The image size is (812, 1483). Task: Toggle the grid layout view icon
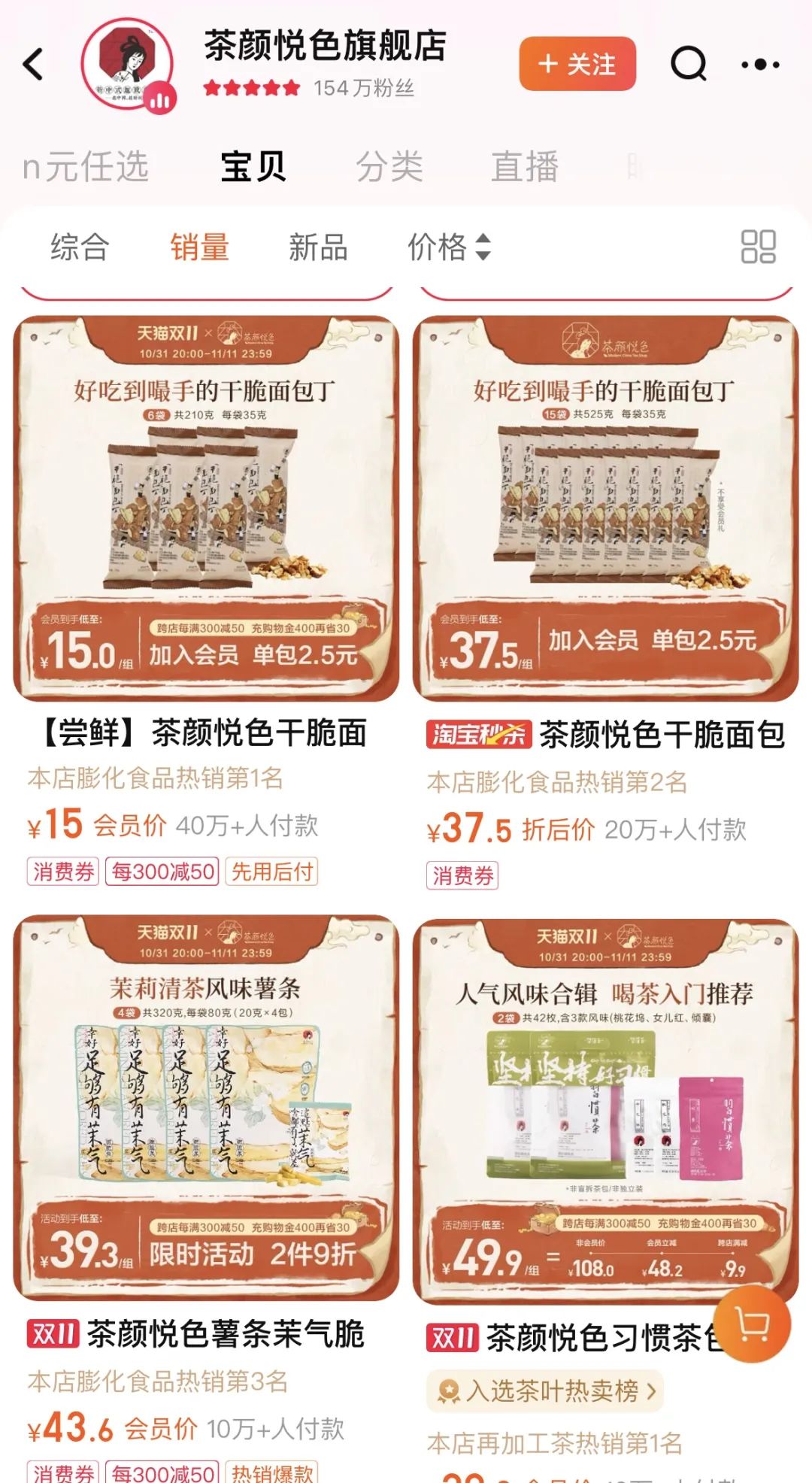758,247
